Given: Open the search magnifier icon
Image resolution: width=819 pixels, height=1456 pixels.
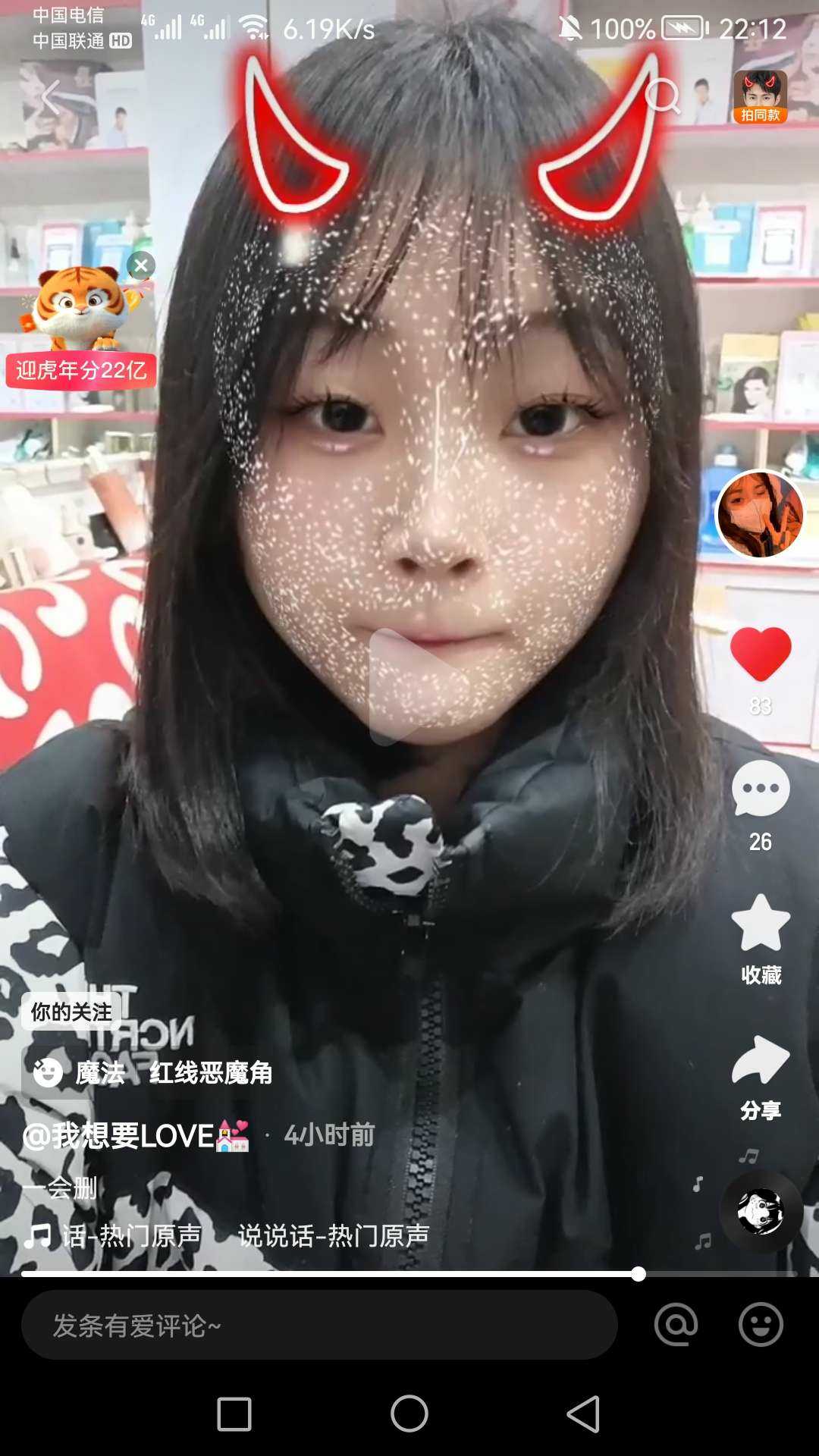Looking at the screenshot, I should point(663,96).
